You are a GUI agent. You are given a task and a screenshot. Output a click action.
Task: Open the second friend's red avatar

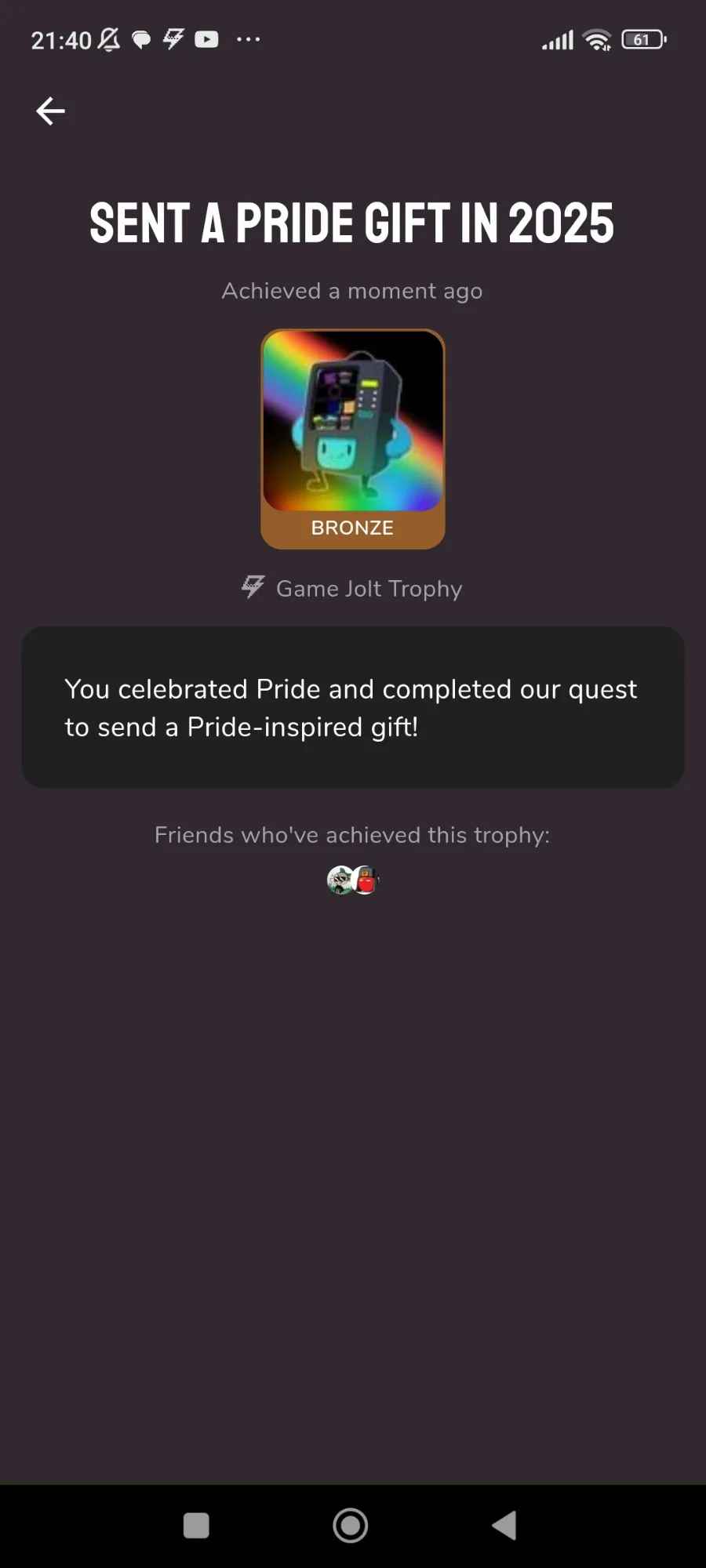[x=366, y=880]
